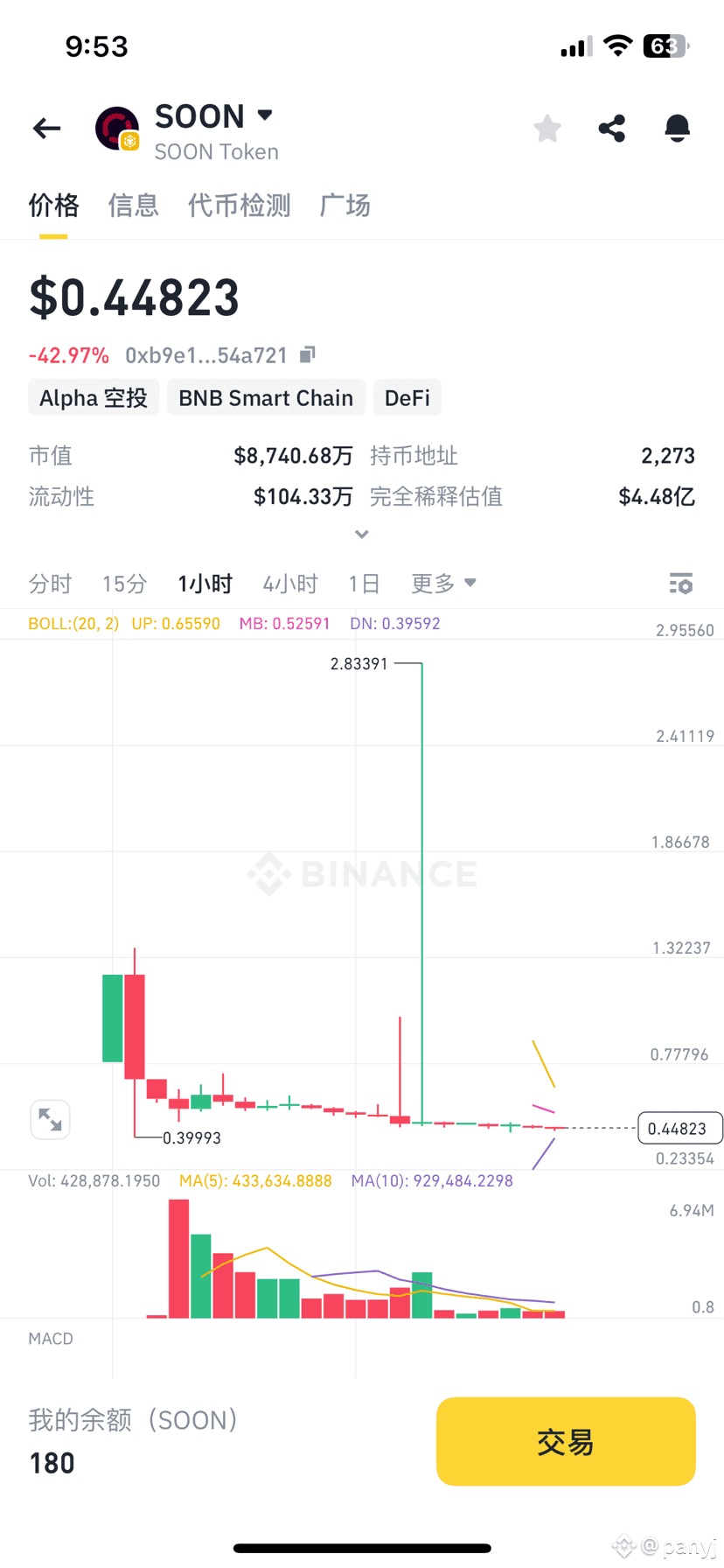Select the 分时 chart interval
The width and height of the screenshot is (724, 1568).
(50, 584)
